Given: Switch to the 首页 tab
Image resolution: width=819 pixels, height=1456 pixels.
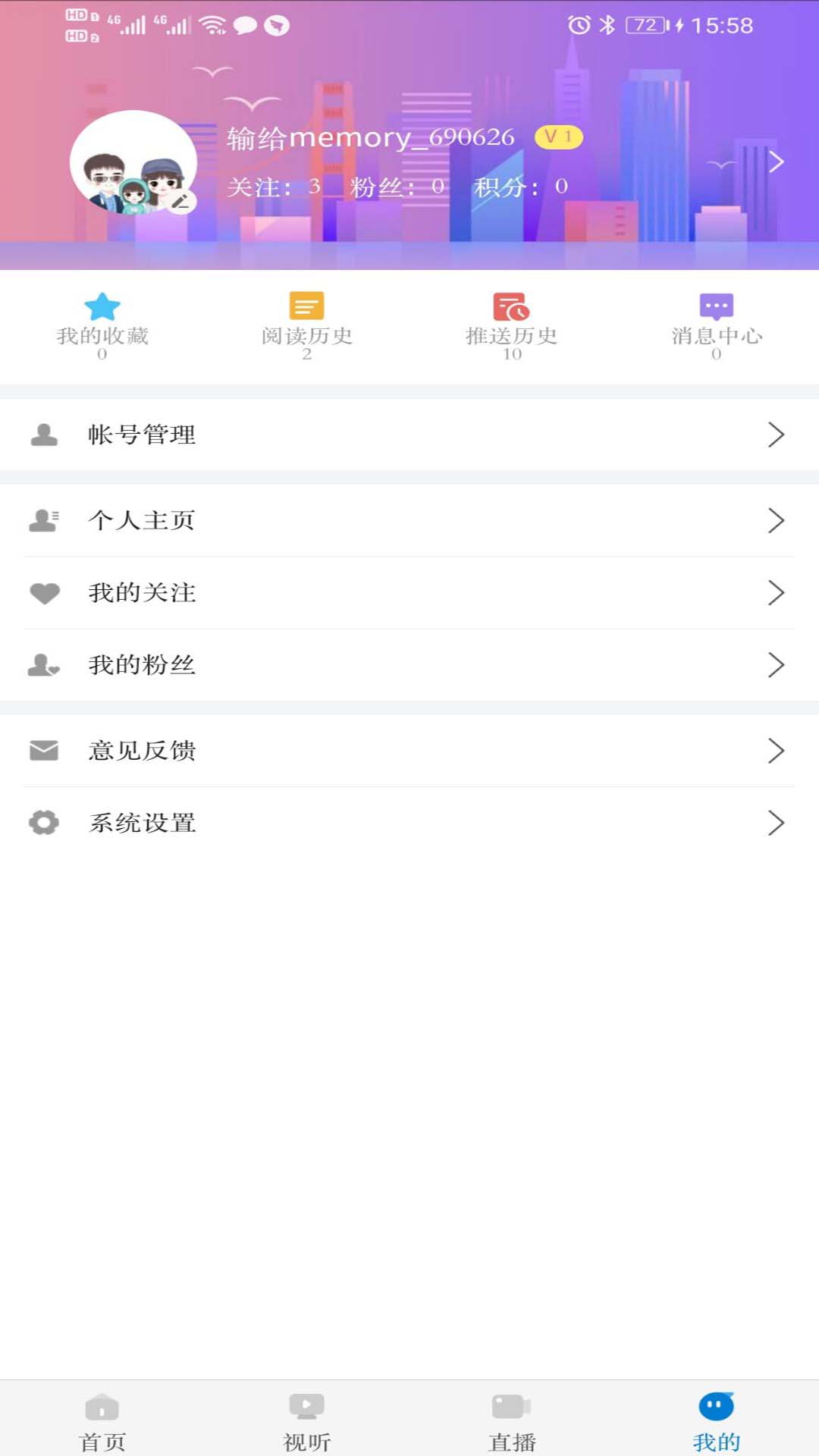Looking at the screenshot, I should [102, 1418].
